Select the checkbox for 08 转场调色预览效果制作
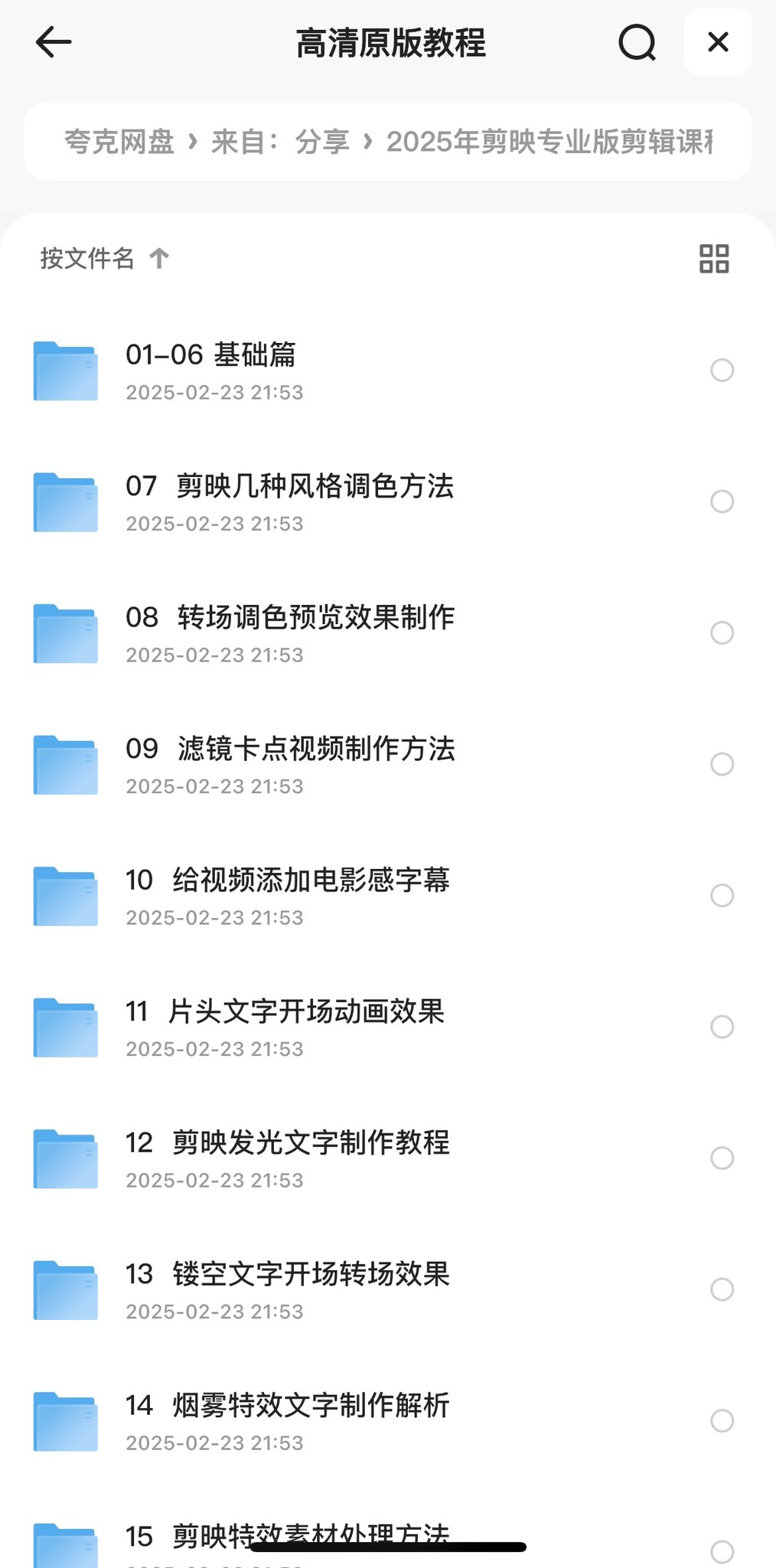This screenshot has height=1568, width=776. point(722,633)
